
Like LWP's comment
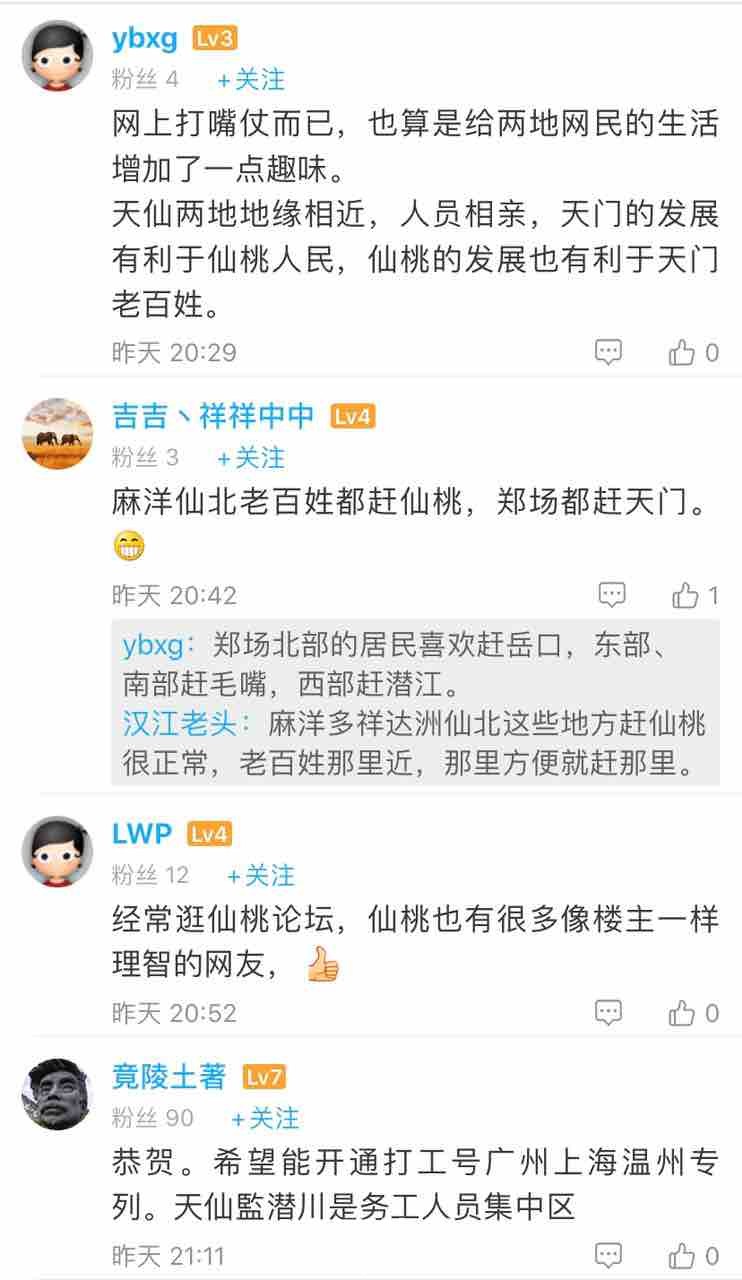pyautogui.click(x=693, y=1013)
